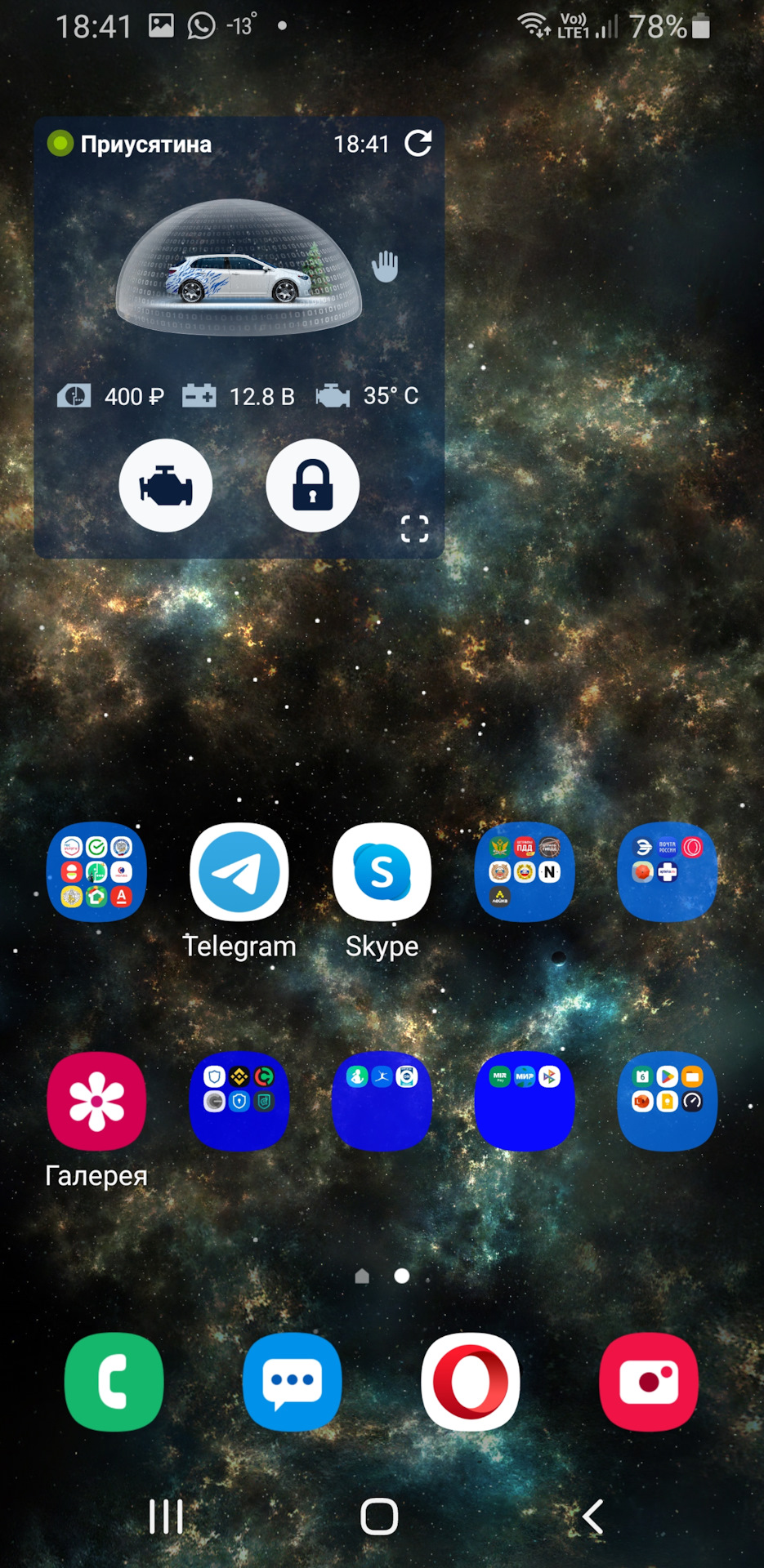Open the Phone dialer app

[x=114, y=1382]
